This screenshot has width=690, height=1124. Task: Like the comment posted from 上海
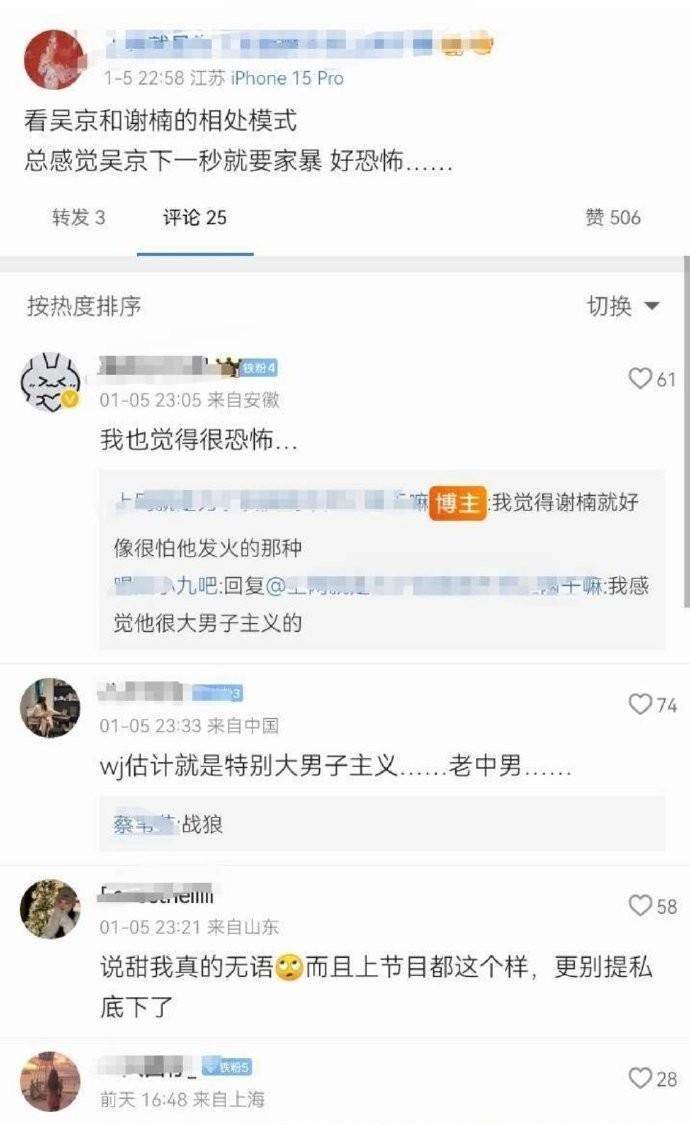coord(641,1078)
